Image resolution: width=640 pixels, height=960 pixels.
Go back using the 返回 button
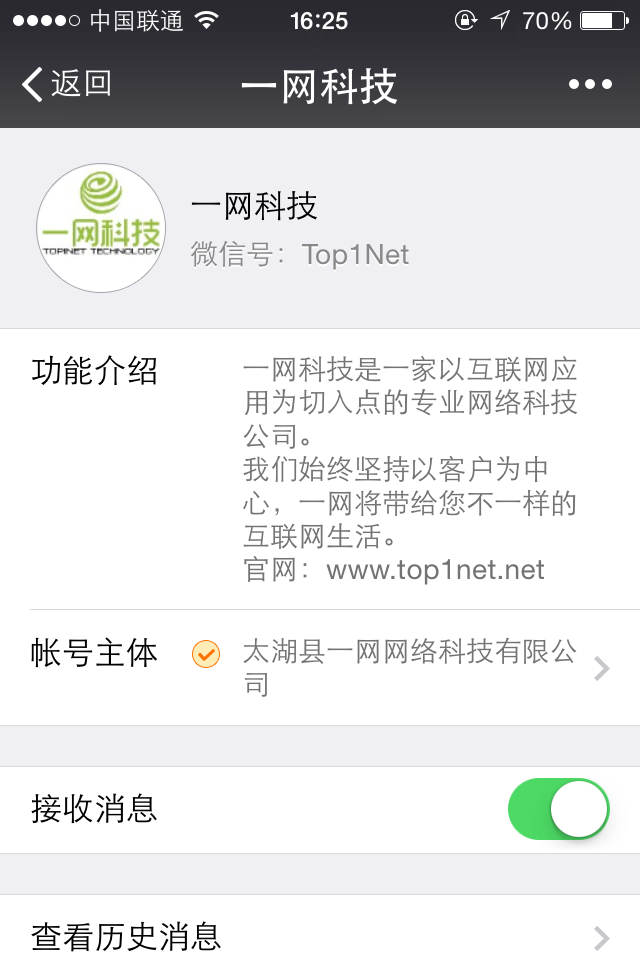pos(66,85)
